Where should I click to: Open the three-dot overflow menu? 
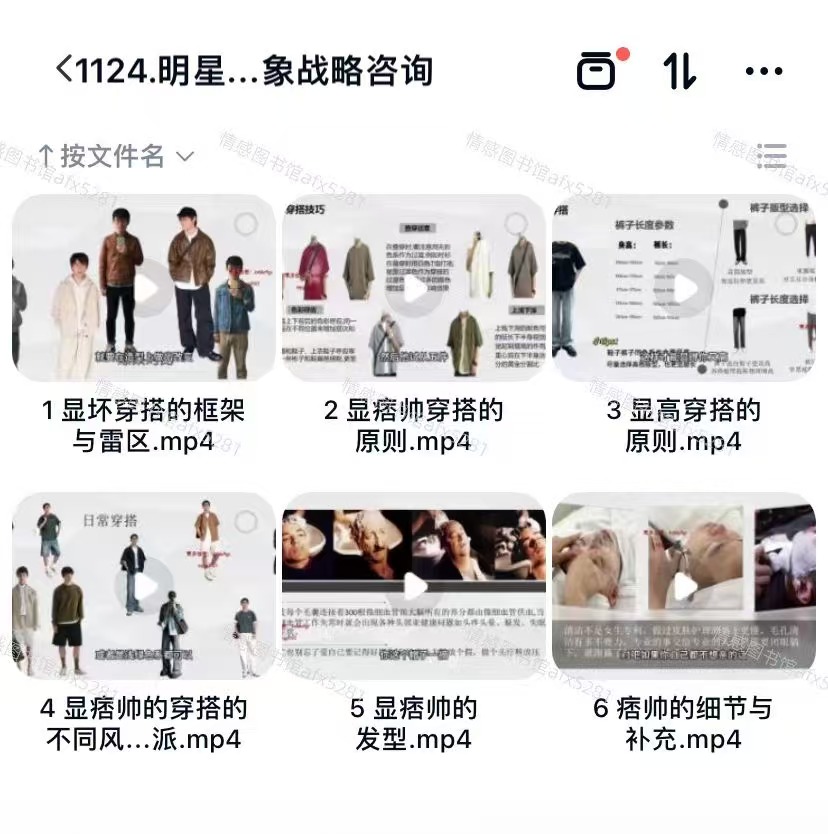point(765,71)
